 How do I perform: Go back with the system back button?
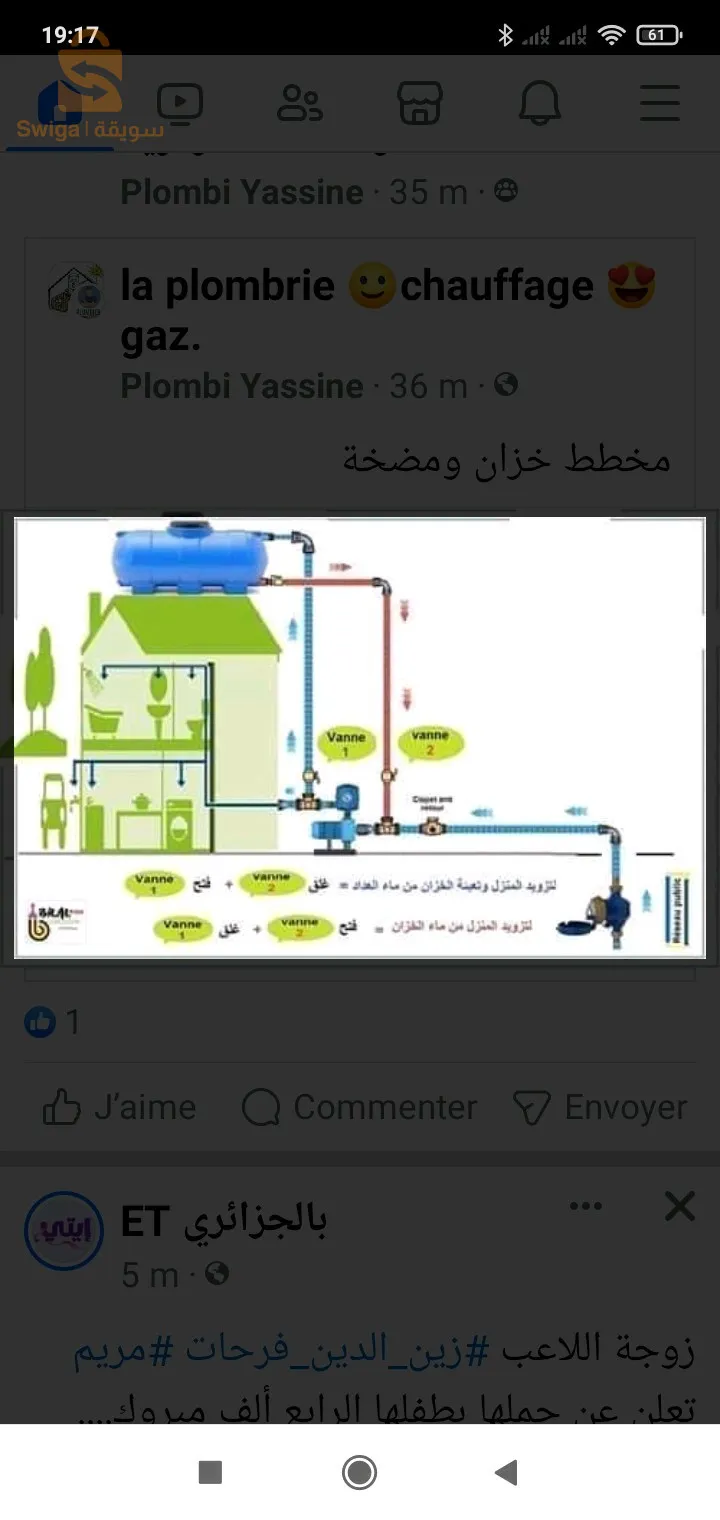coord(507,1472)
